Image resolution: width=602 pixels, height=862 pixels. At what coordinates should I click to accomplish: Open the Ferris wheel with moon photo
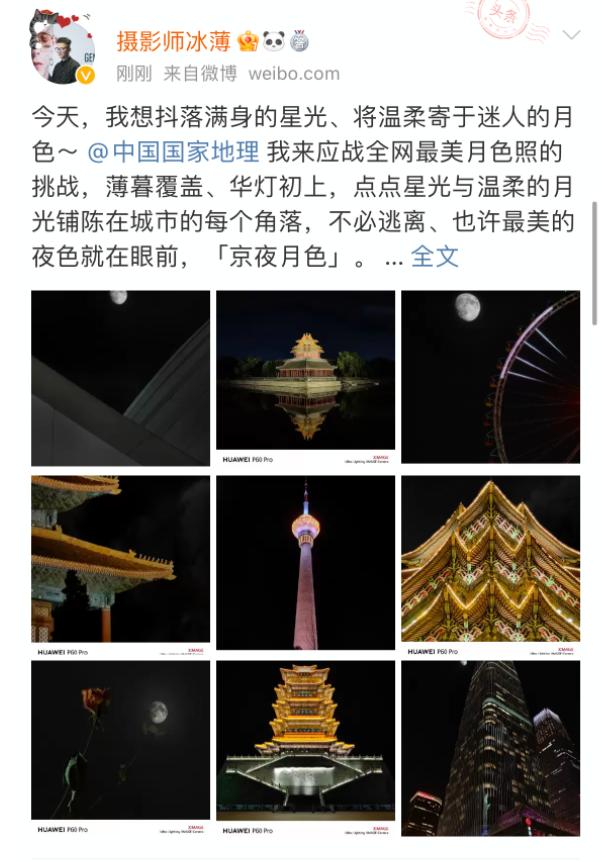pos(490,377)
